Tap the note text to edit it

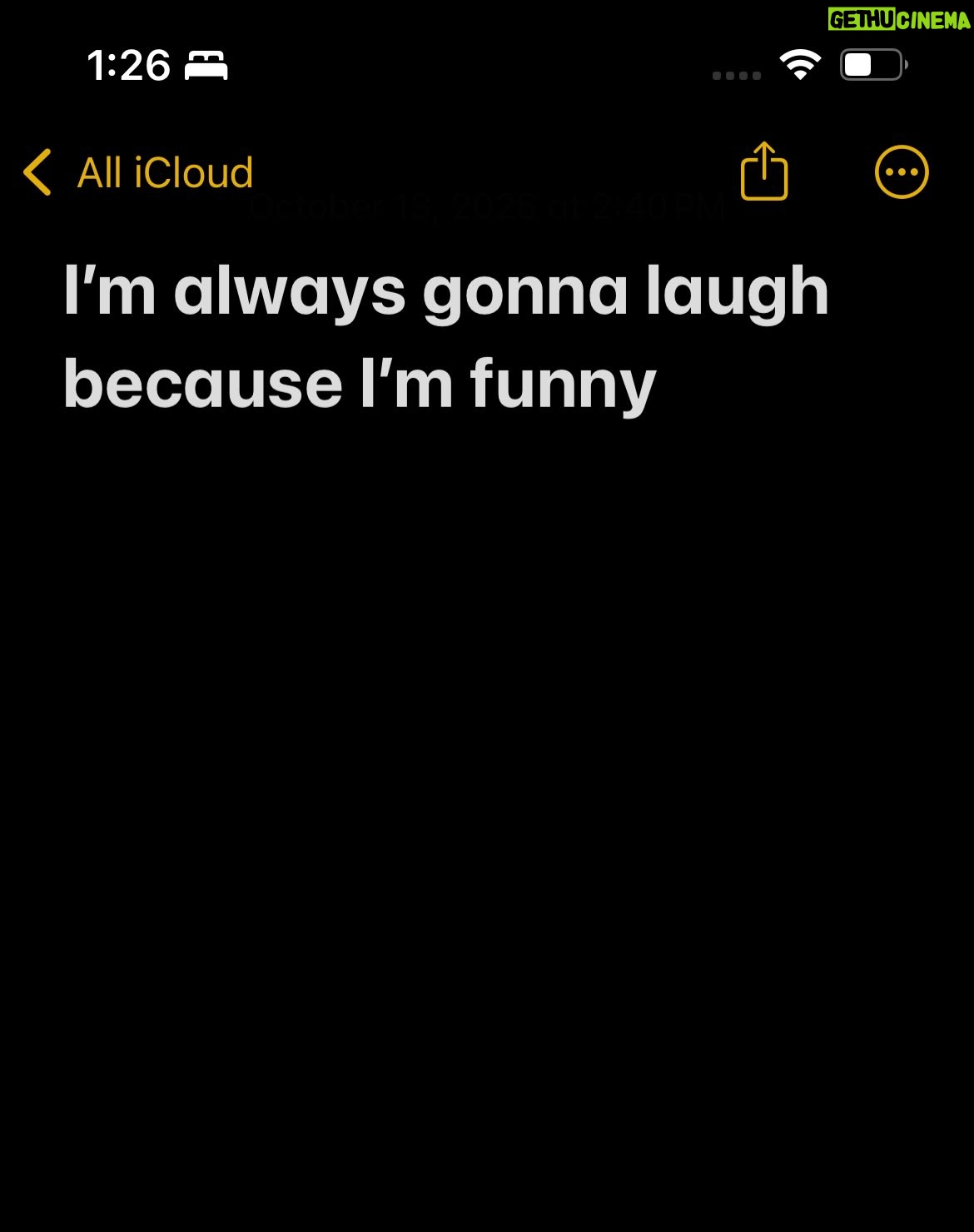[446, 337]
